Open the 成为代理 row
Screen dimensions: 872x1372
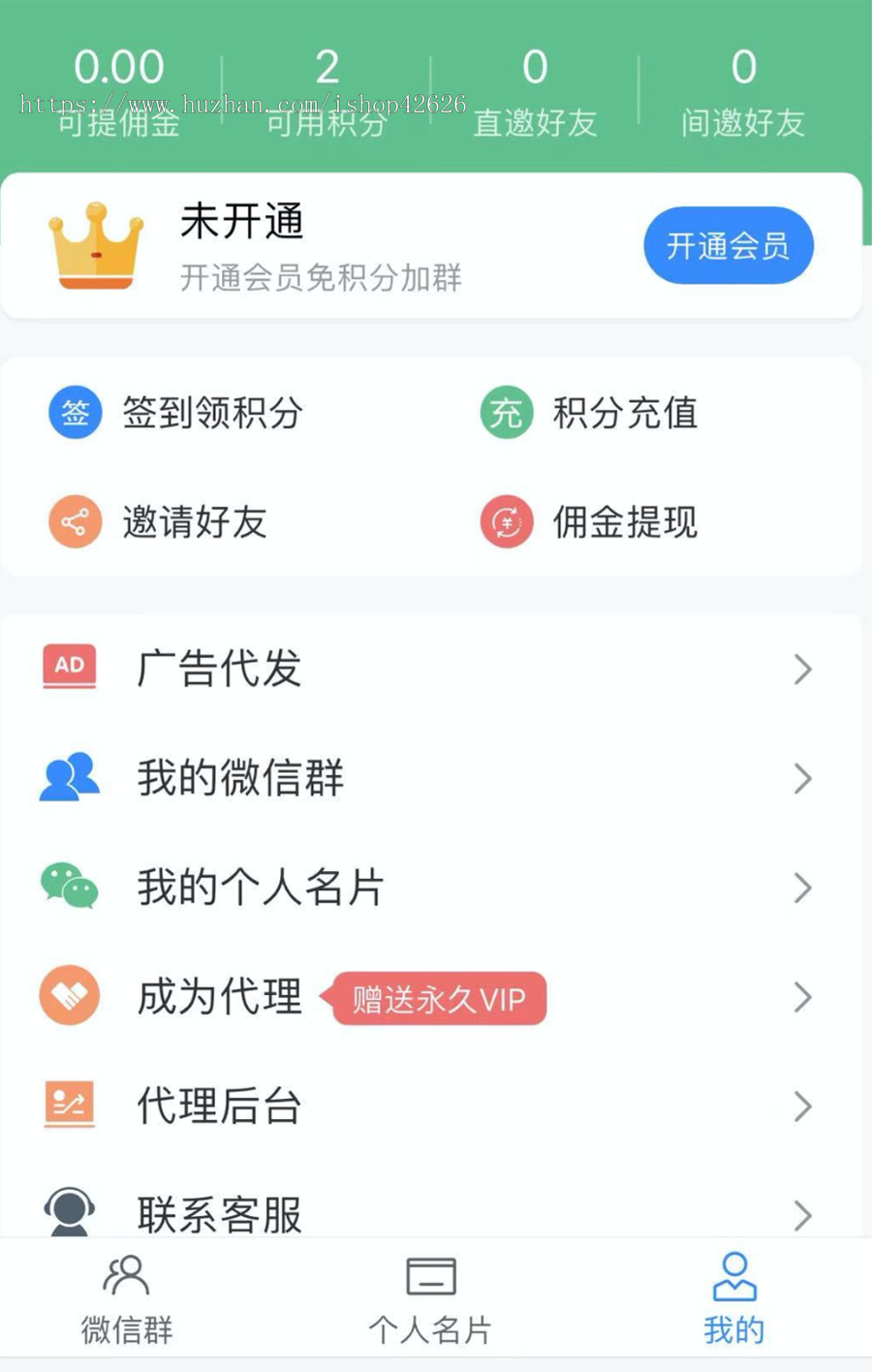[426, 997]
